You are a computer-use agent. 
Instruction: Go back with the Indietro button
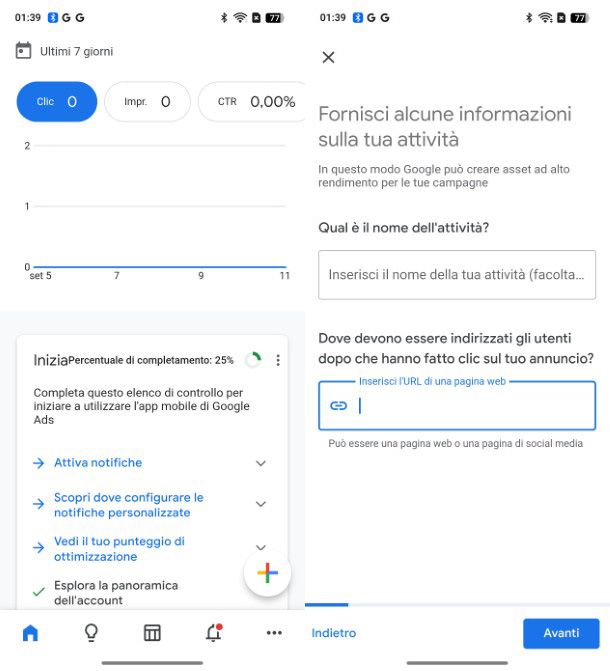pyautogui.click(x=334, y=633)
